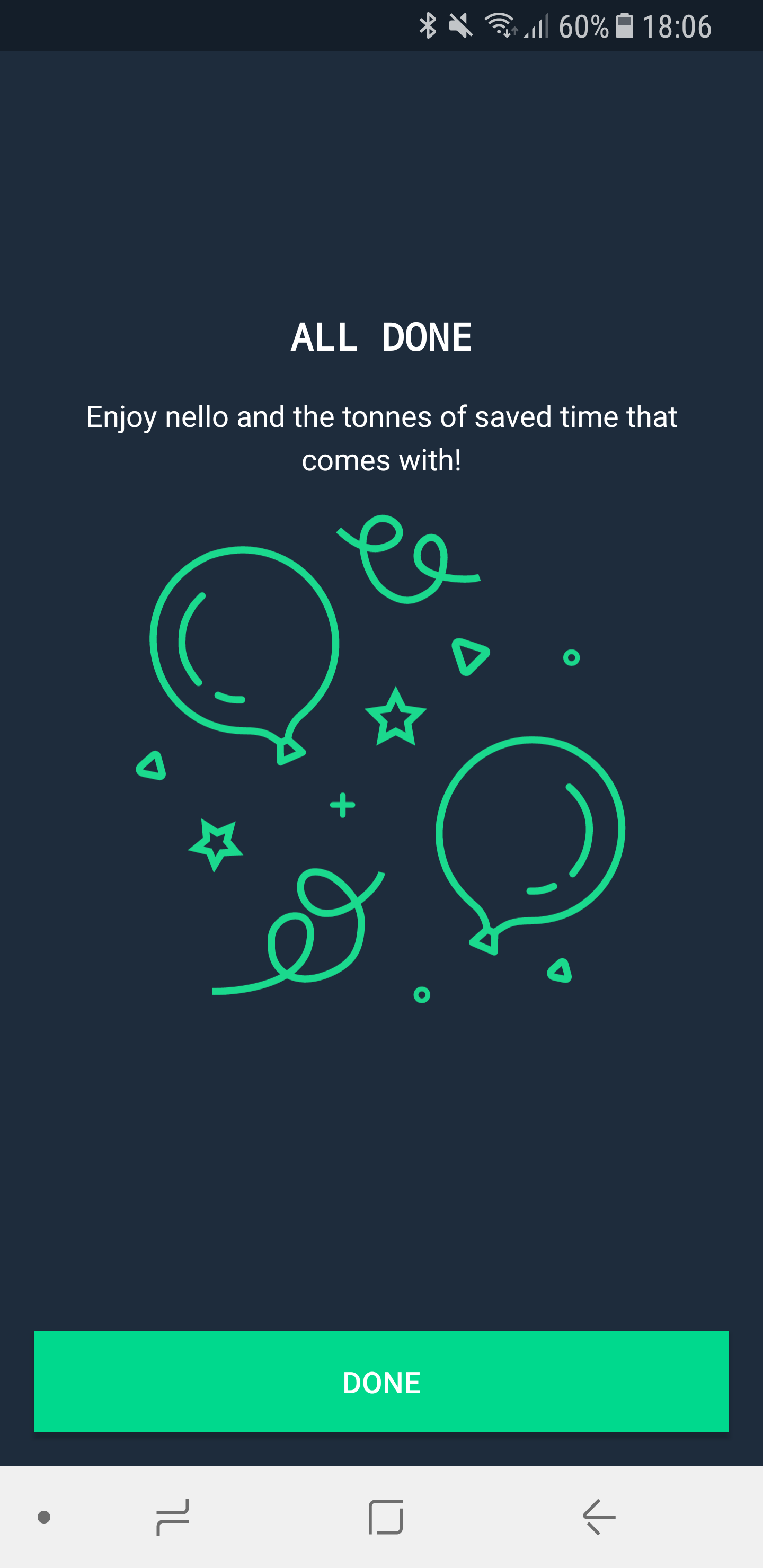The width and height of the screenshot is (763, 1568).
Task: Open recent apps from the navigation bar
Action: coord(173,1517)
